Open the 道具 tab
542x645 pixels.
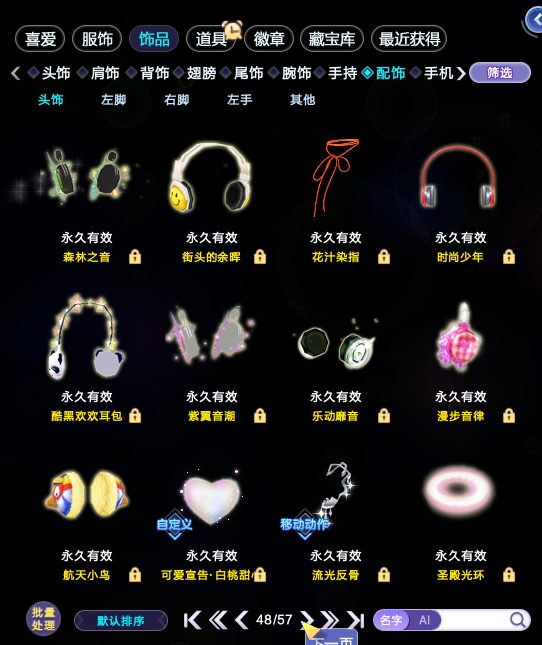point(211,39)
